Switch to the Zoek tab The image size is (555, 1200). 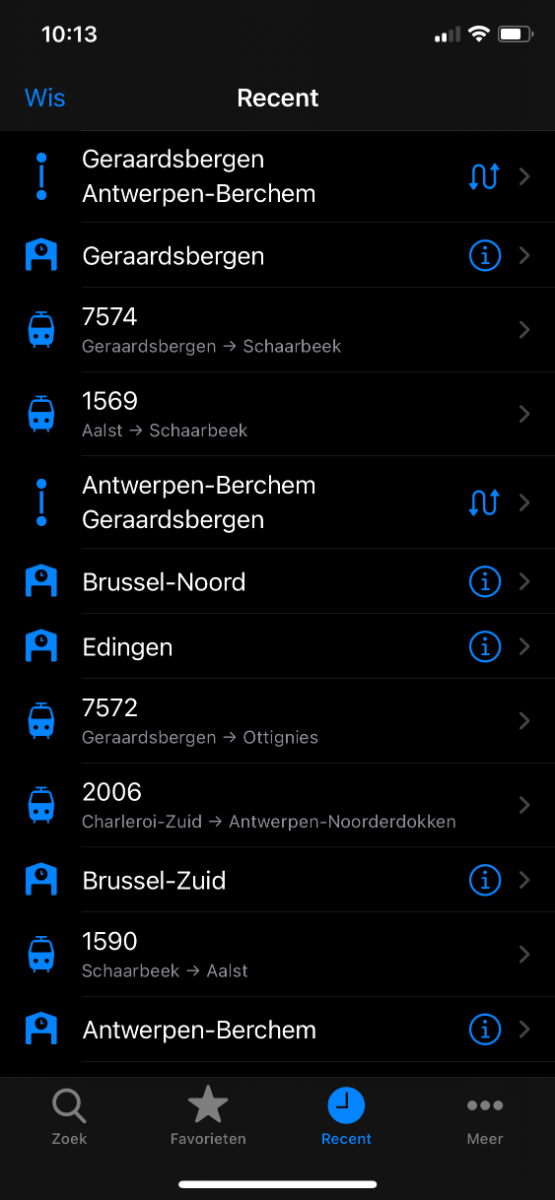tap(69, 1116)
